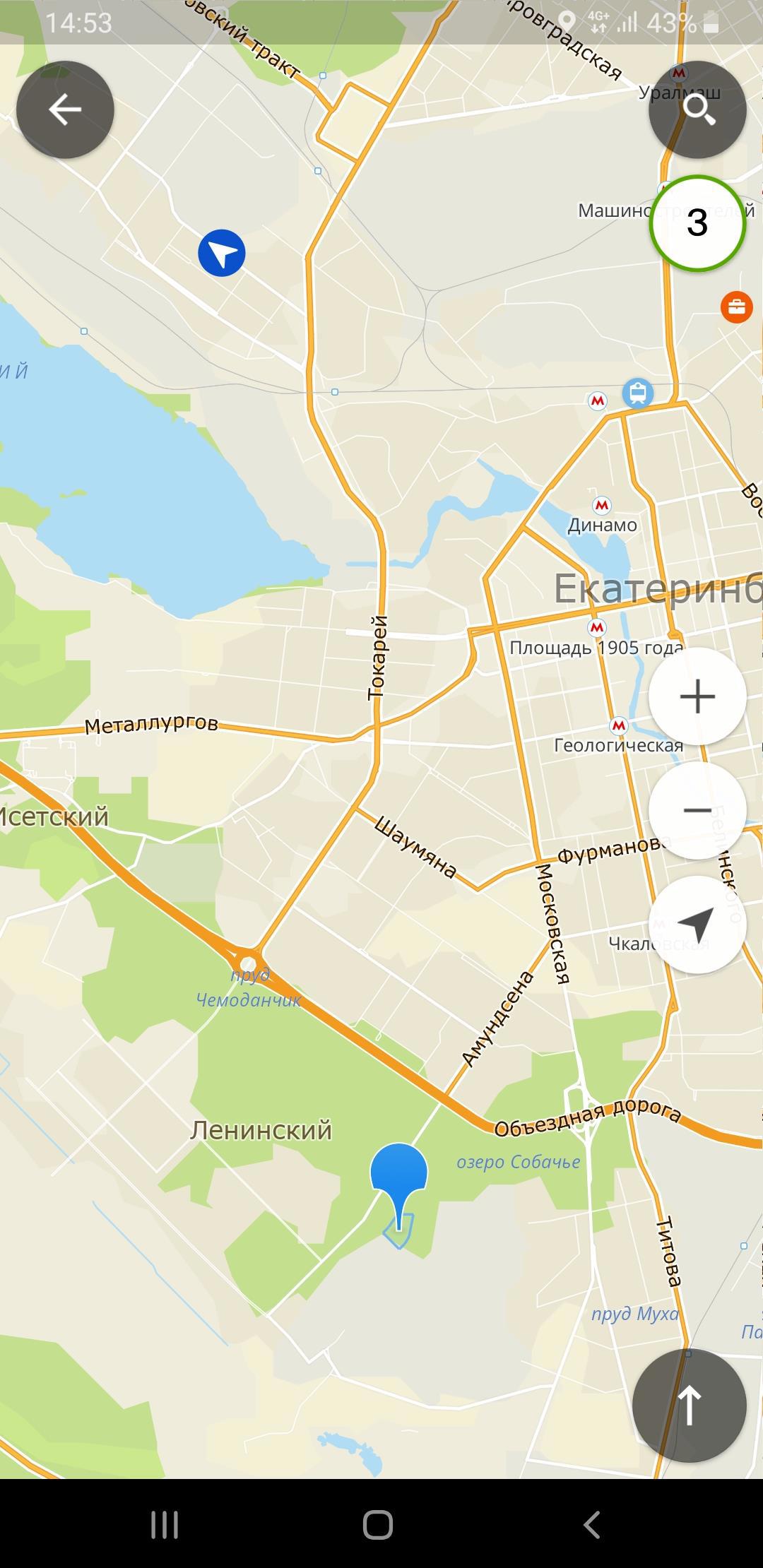Viewport: 763px width, 1568px height.
Task: Go to the home screen
Action: [x=378, y=1525]
